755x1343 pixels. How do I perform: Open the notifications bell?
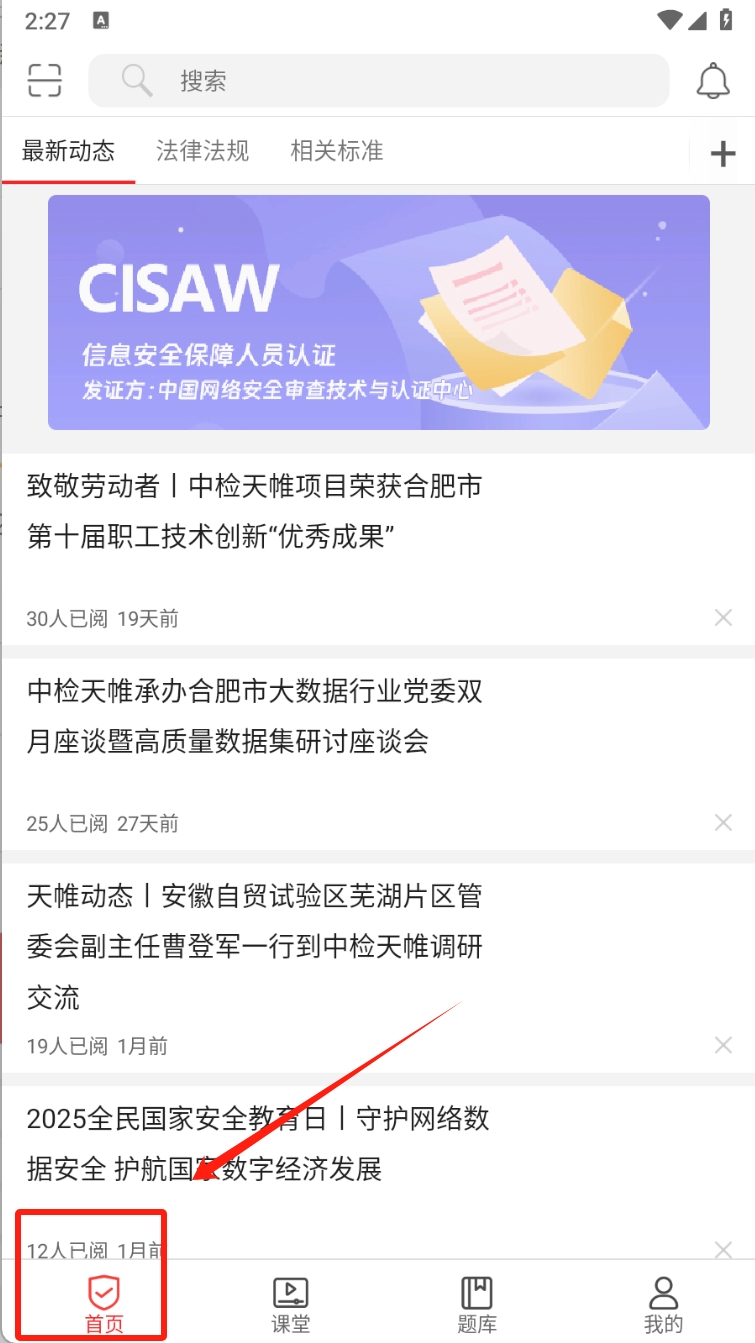coord(713,81)
